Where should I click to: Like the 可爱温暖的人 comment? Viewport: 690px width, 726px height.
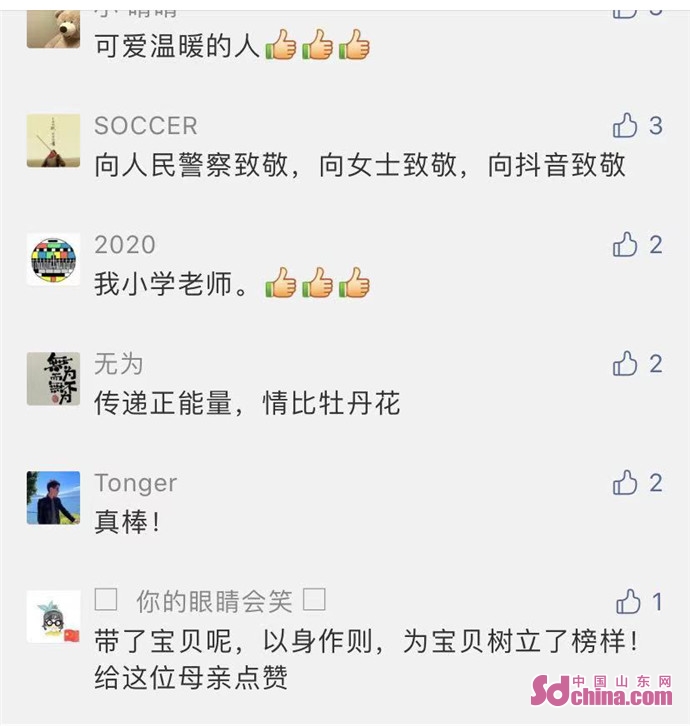(x=626, y=9)
